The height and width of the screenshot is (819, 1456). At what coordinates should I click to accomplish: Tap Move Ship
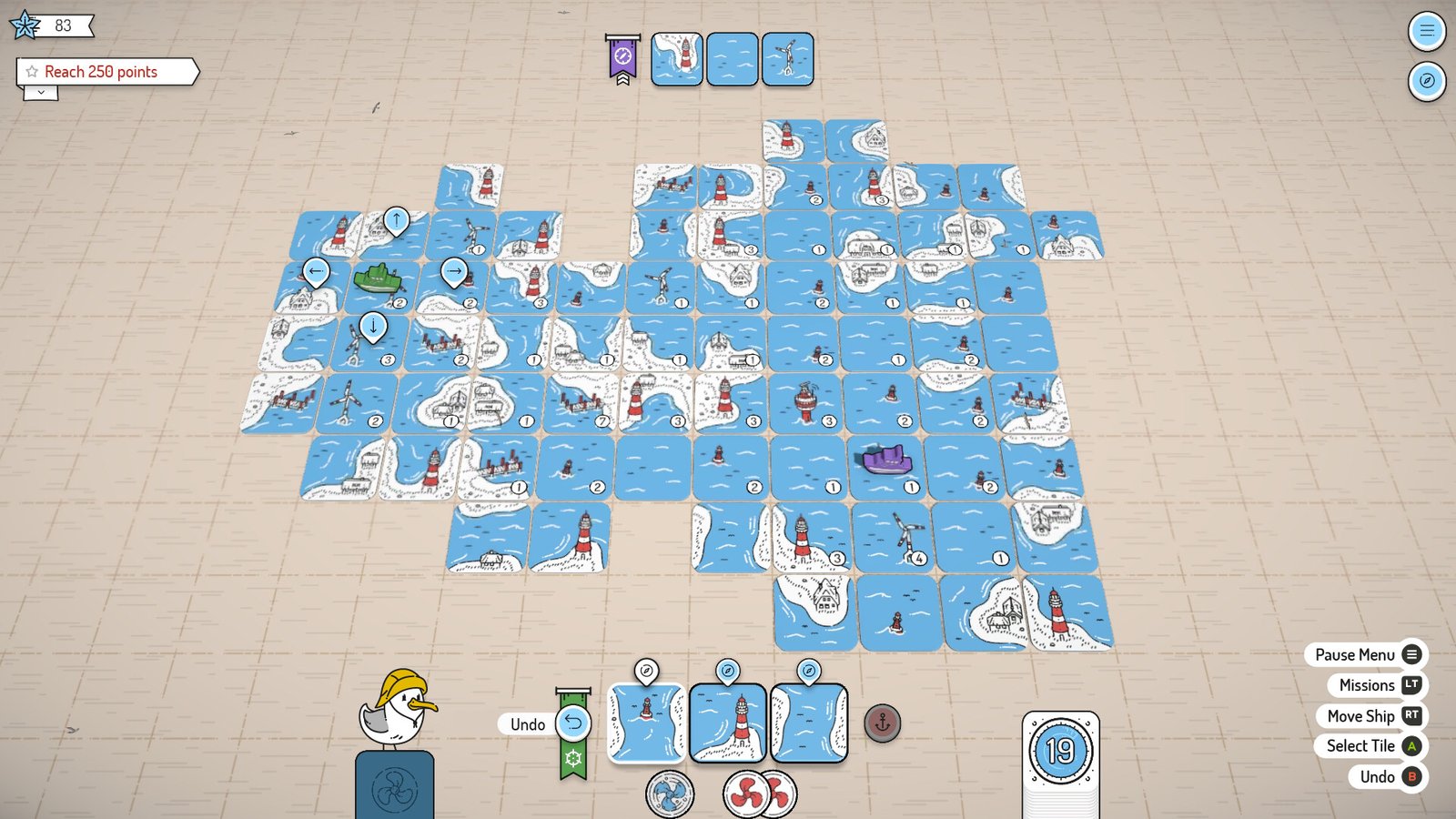(1371, 716)
